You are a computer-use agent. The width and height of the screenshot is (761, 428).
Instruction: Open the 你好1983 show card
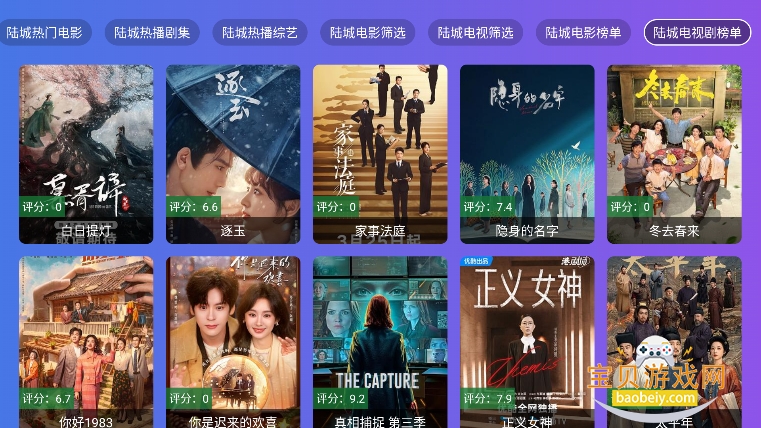click(86, 342)
